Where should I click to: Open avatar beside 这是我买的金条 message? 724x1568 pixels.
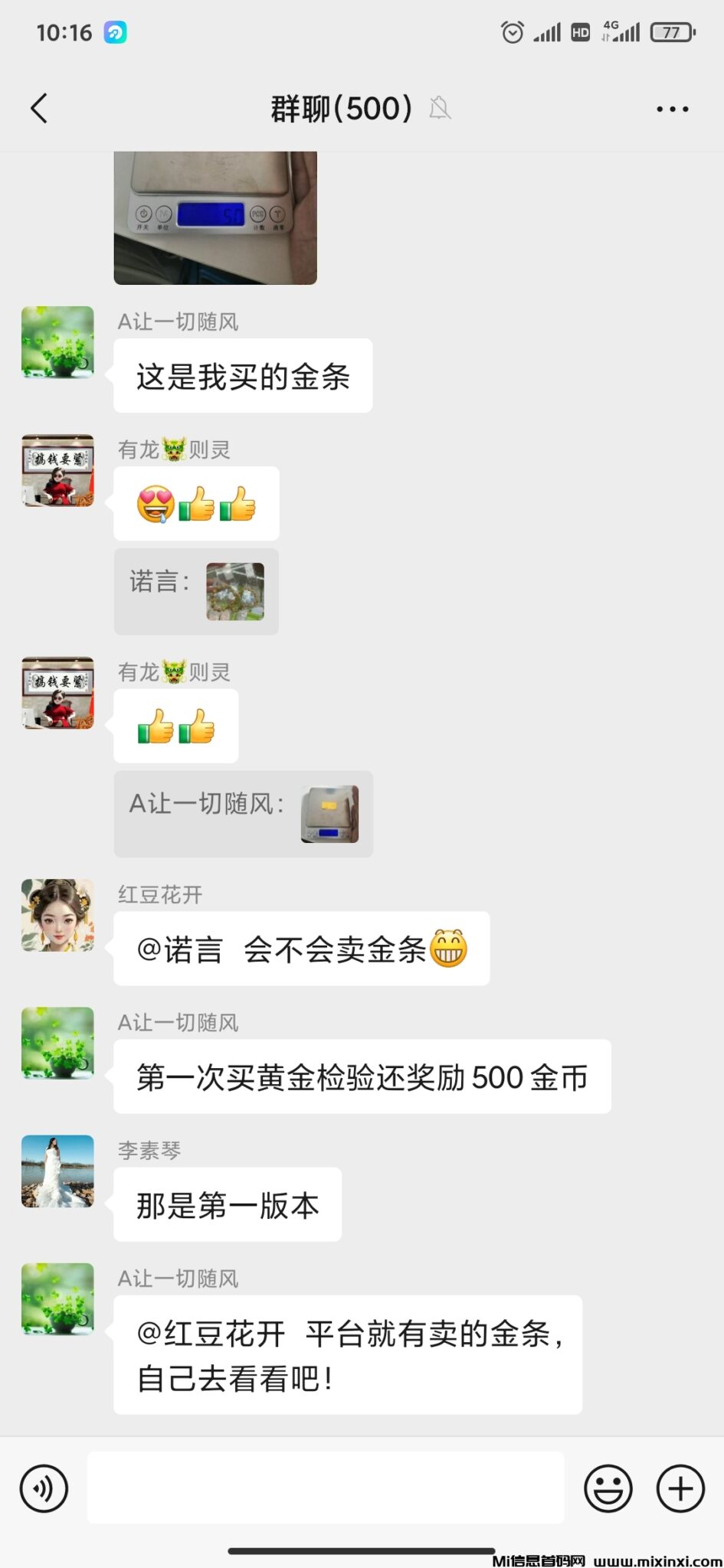[57, 342]
